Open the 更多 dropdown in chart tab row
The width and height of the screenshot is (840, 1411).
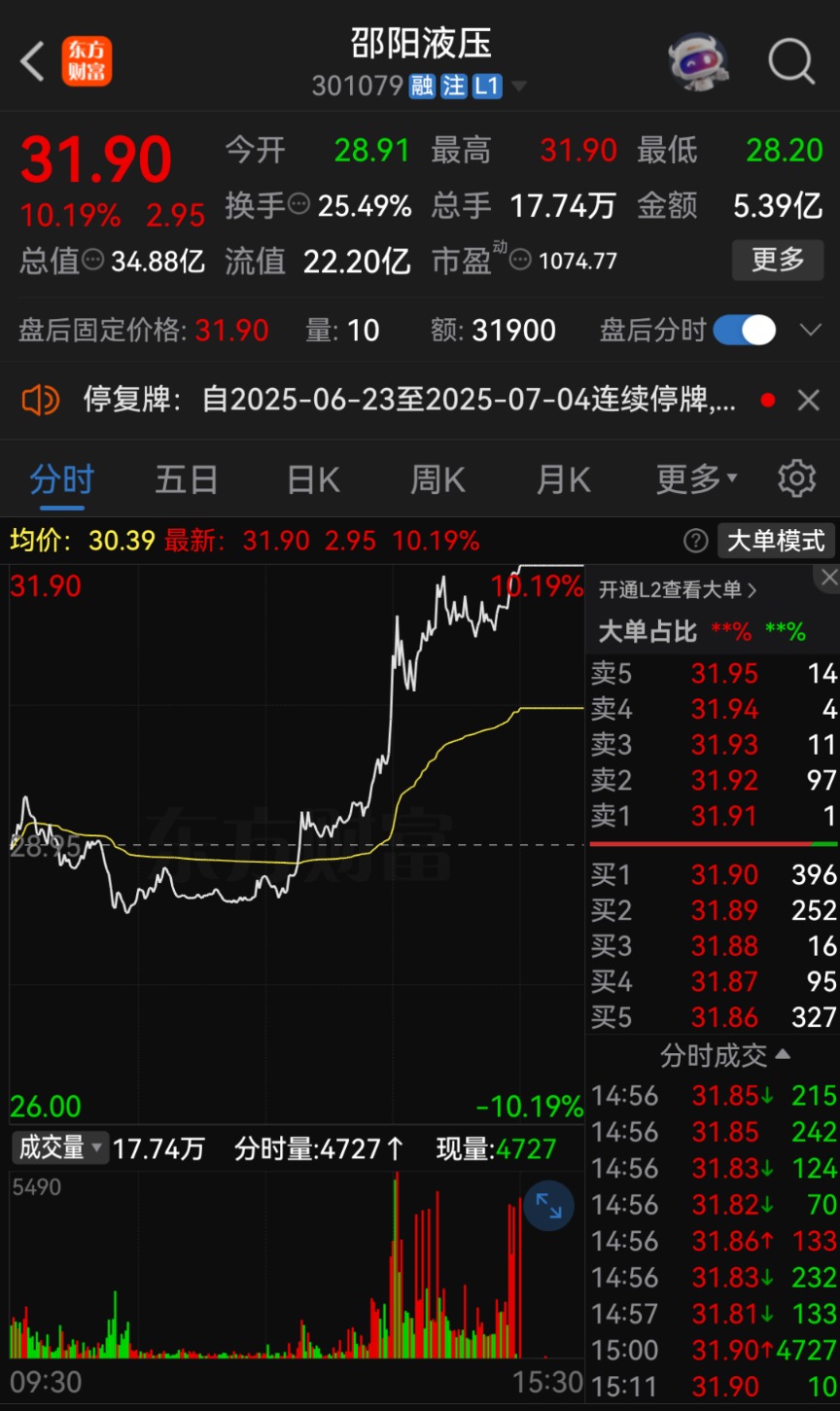pyautogui.click(x=694, y=478)
